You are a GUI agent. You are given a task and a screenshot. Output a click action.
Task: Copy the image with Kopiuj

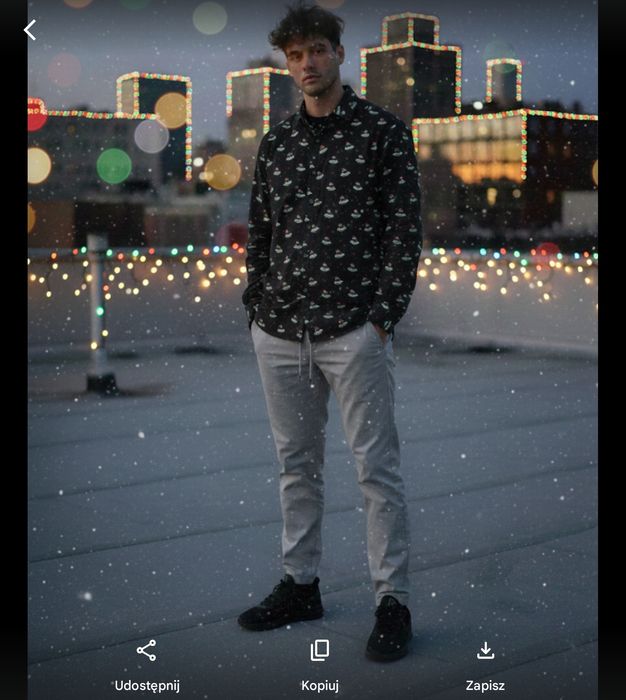point(320,664)
